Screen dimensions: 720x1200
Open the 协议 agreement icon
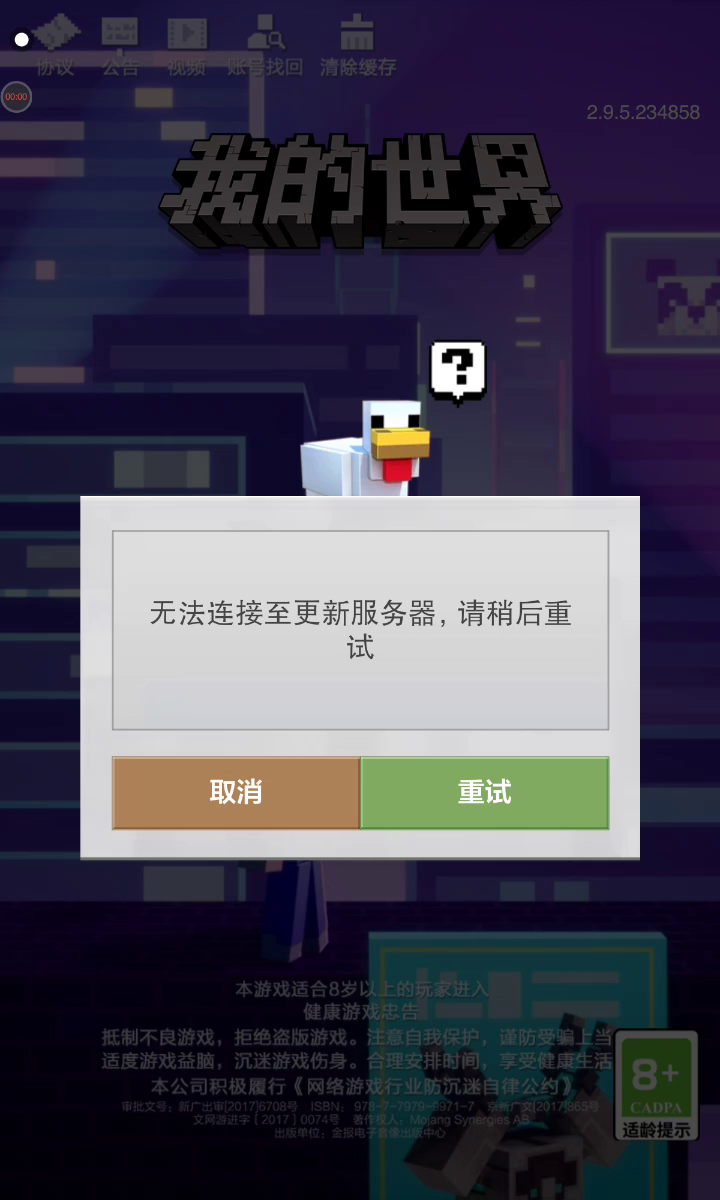point(56,45)
